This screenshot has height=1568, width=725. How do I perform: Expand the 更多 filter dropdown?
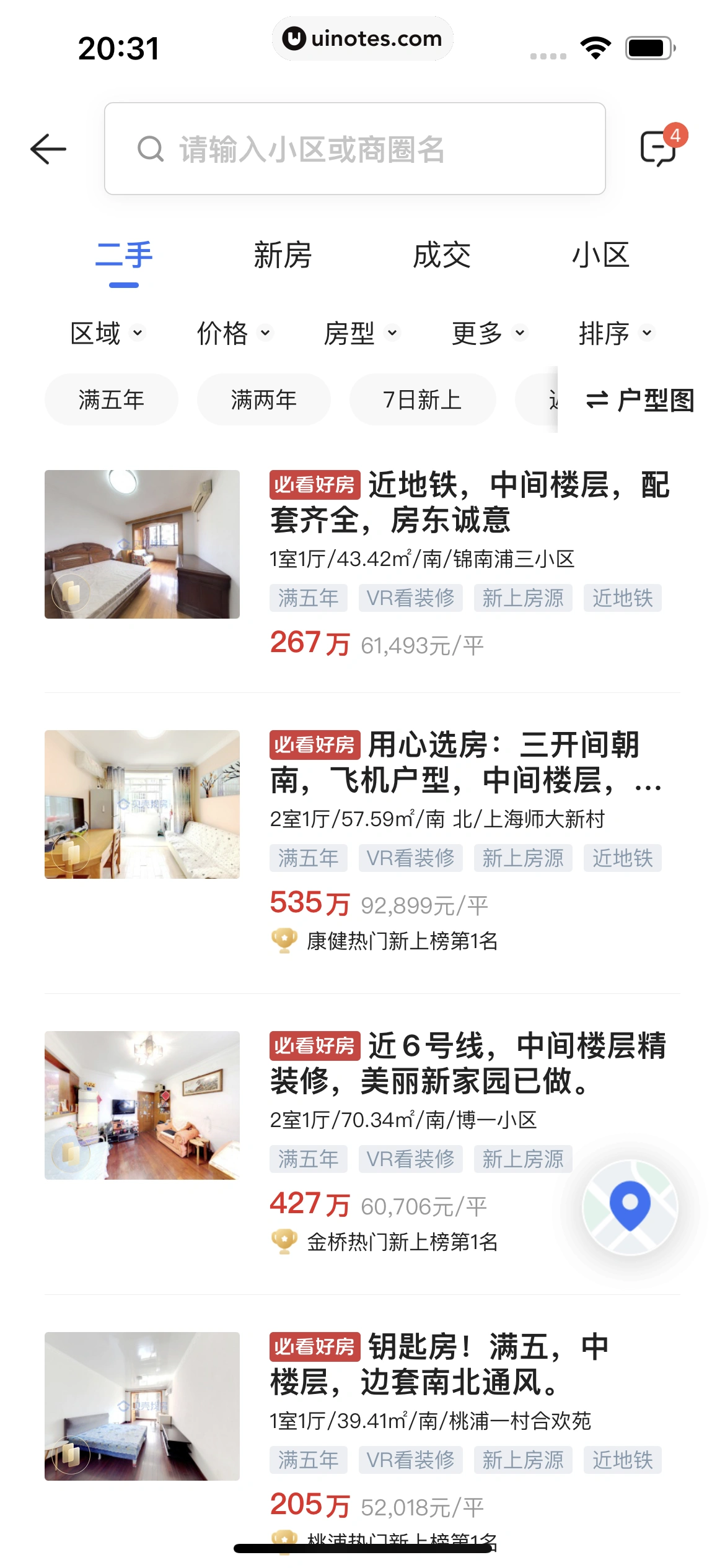(x=489, y=333)
